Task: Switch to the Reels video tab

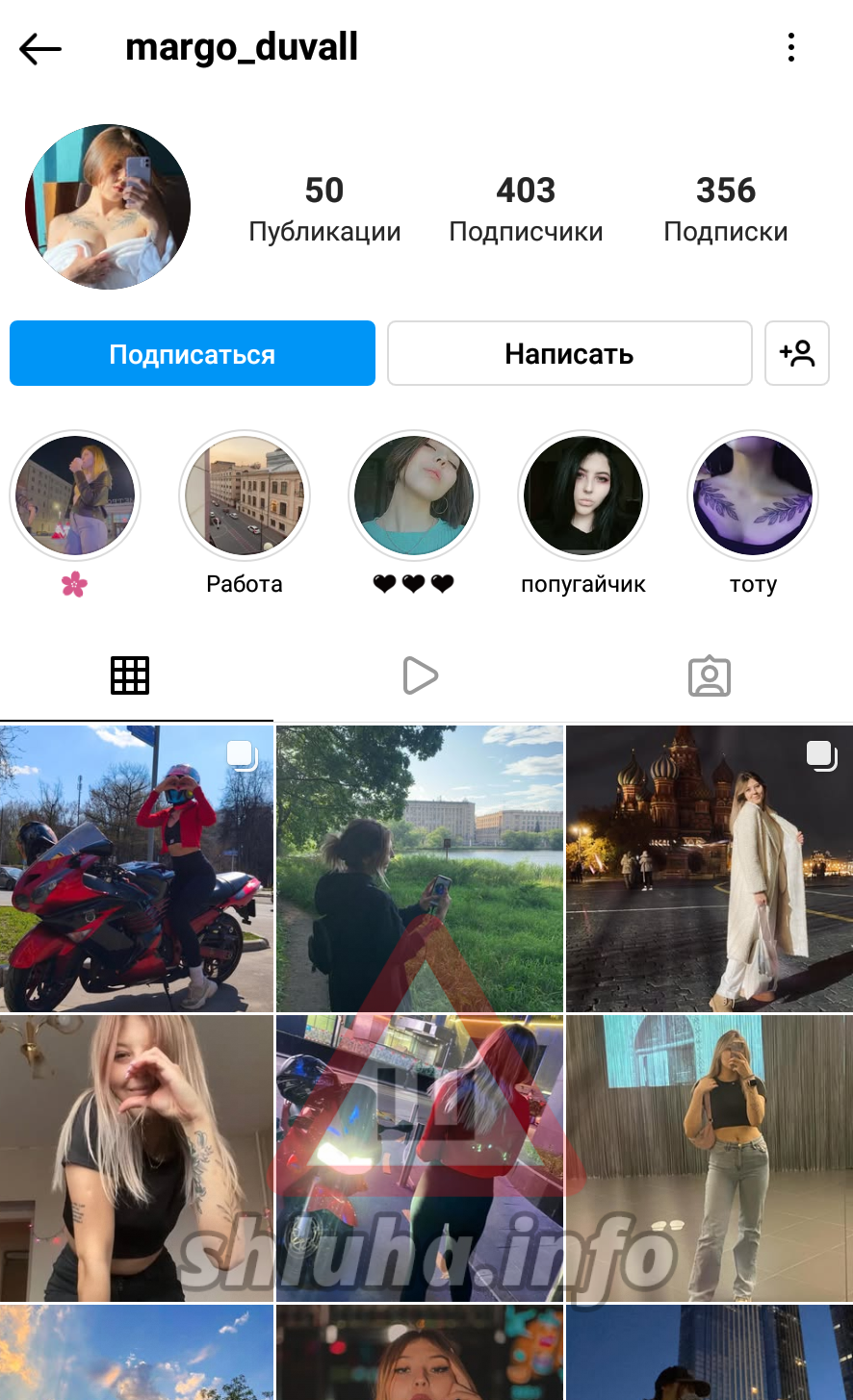Action: click(x=420, y=675)
